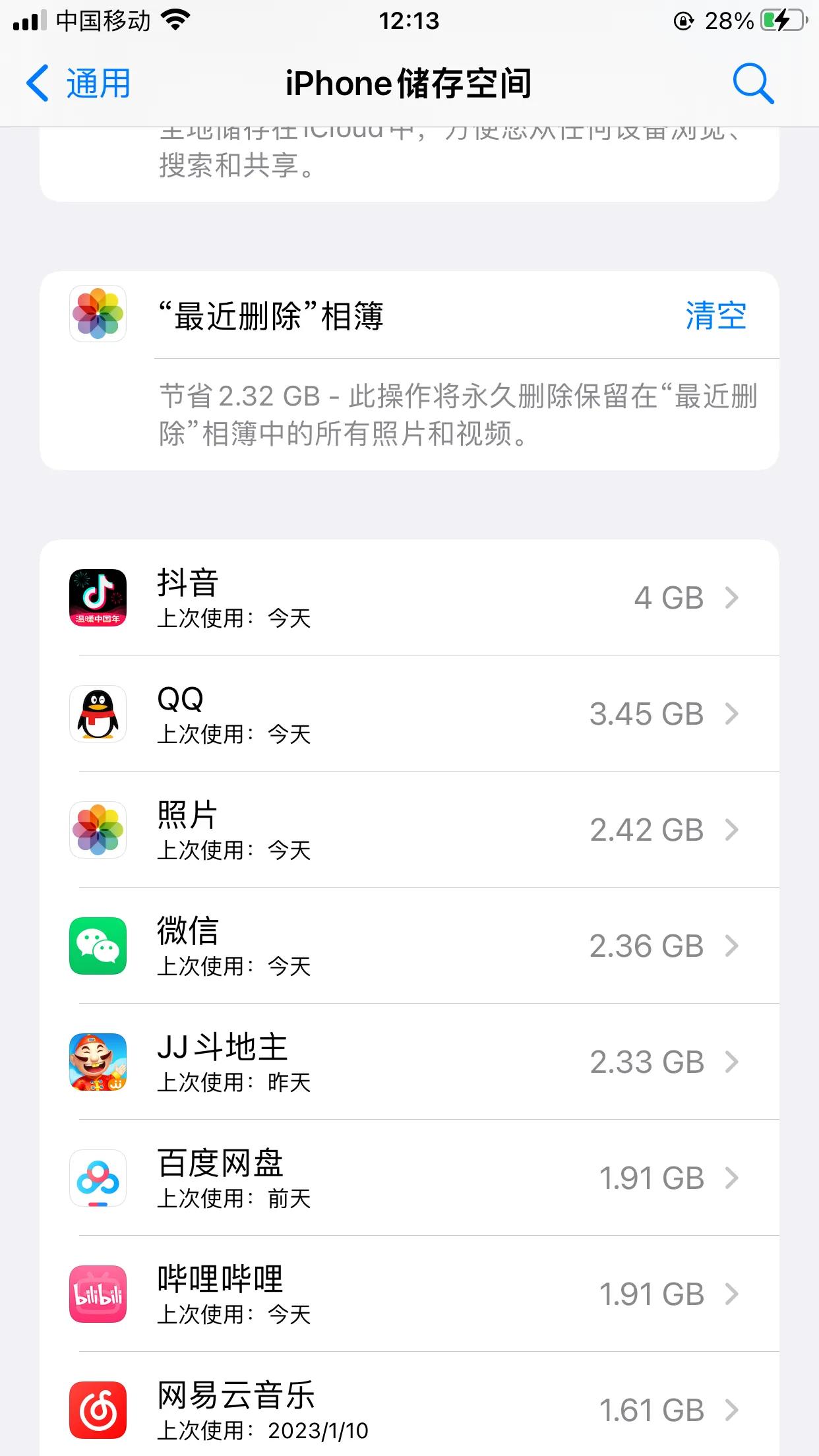This screenshot has height=1456, width=819.
Task: Tap the green 微信 icon
Action: (98, 946)
